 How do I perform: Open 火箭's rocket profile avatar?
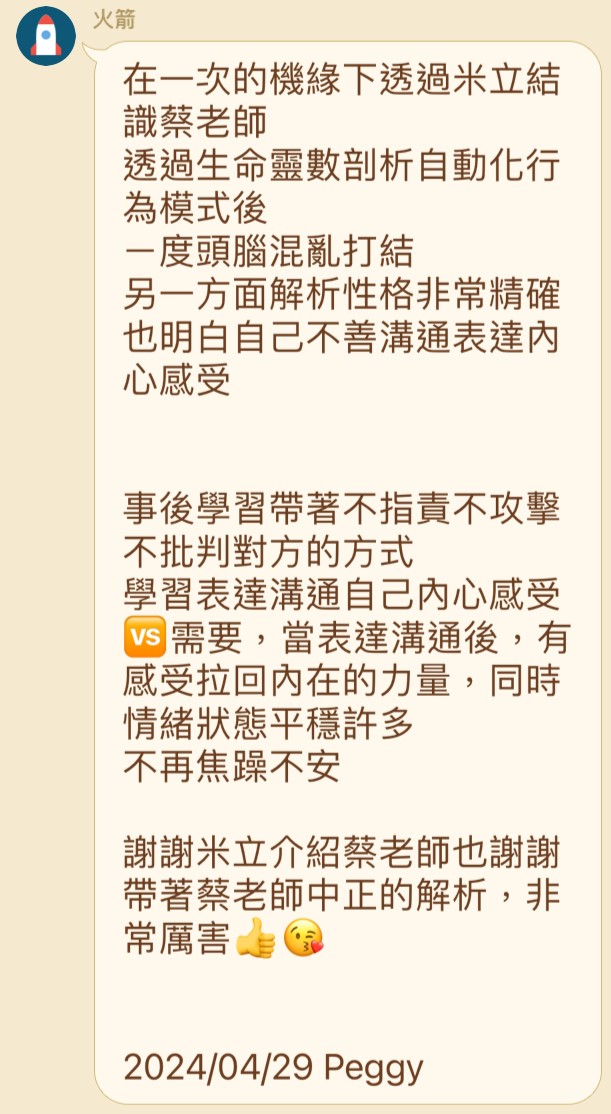(x=46, y=36)
